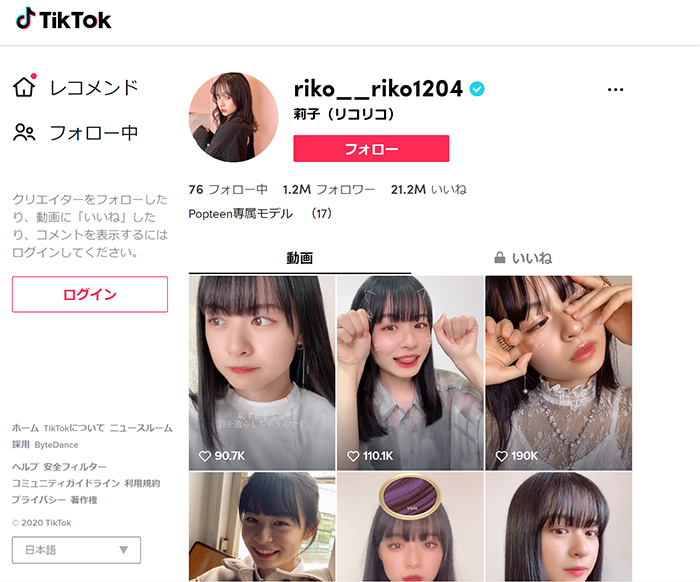Image resolution: width=700 pixels, height=582 pixels.
Task: Tap the ログイン login button
Action: click(89, 294)
